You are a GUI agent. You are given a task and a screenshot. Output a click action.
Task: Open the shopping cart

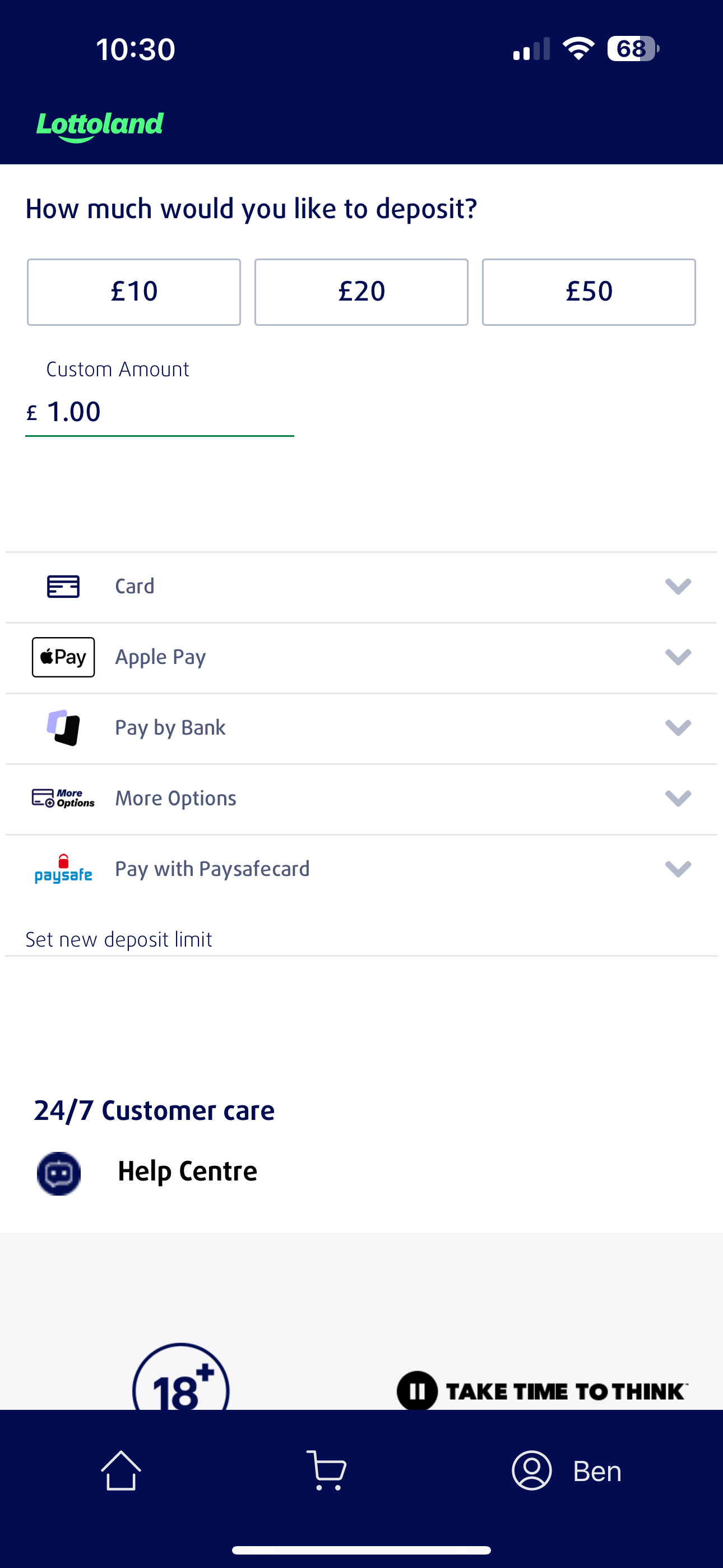point(327,1470)
